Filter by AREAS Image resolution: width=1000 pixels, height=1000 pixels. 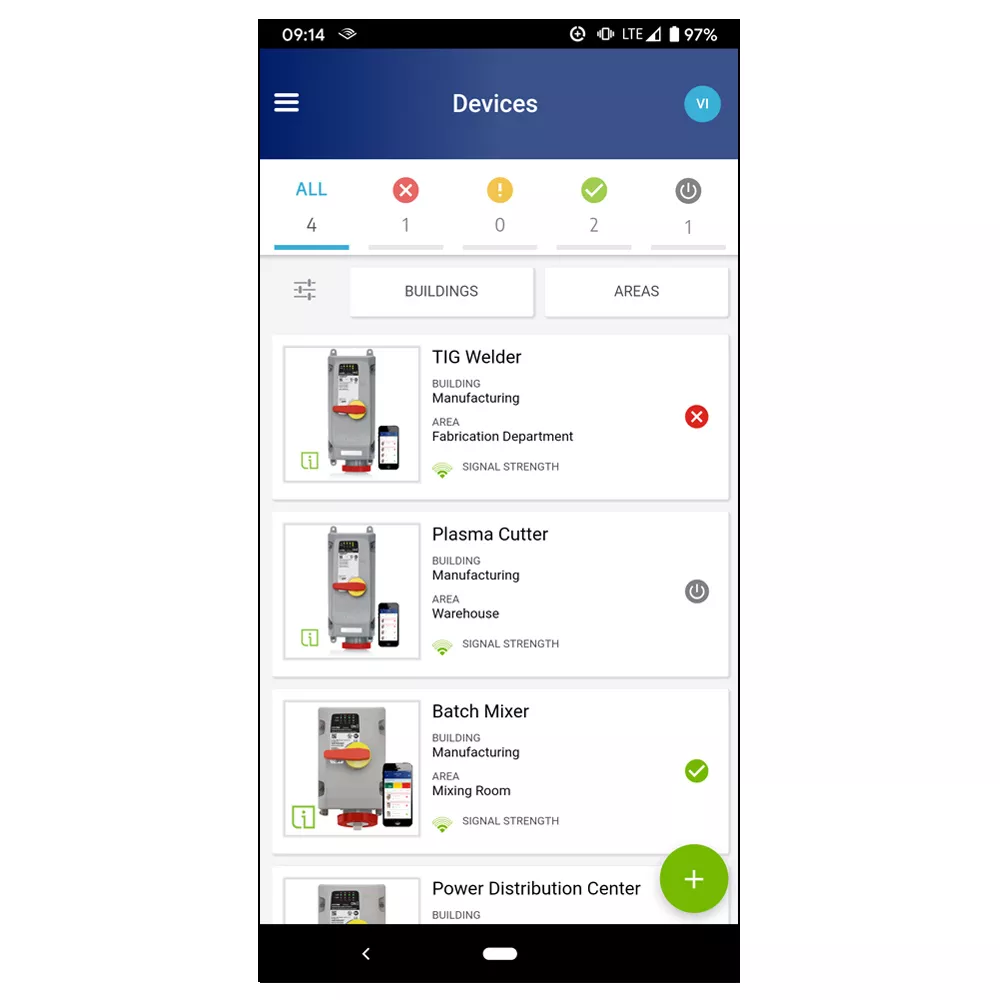tap(636, 291)
